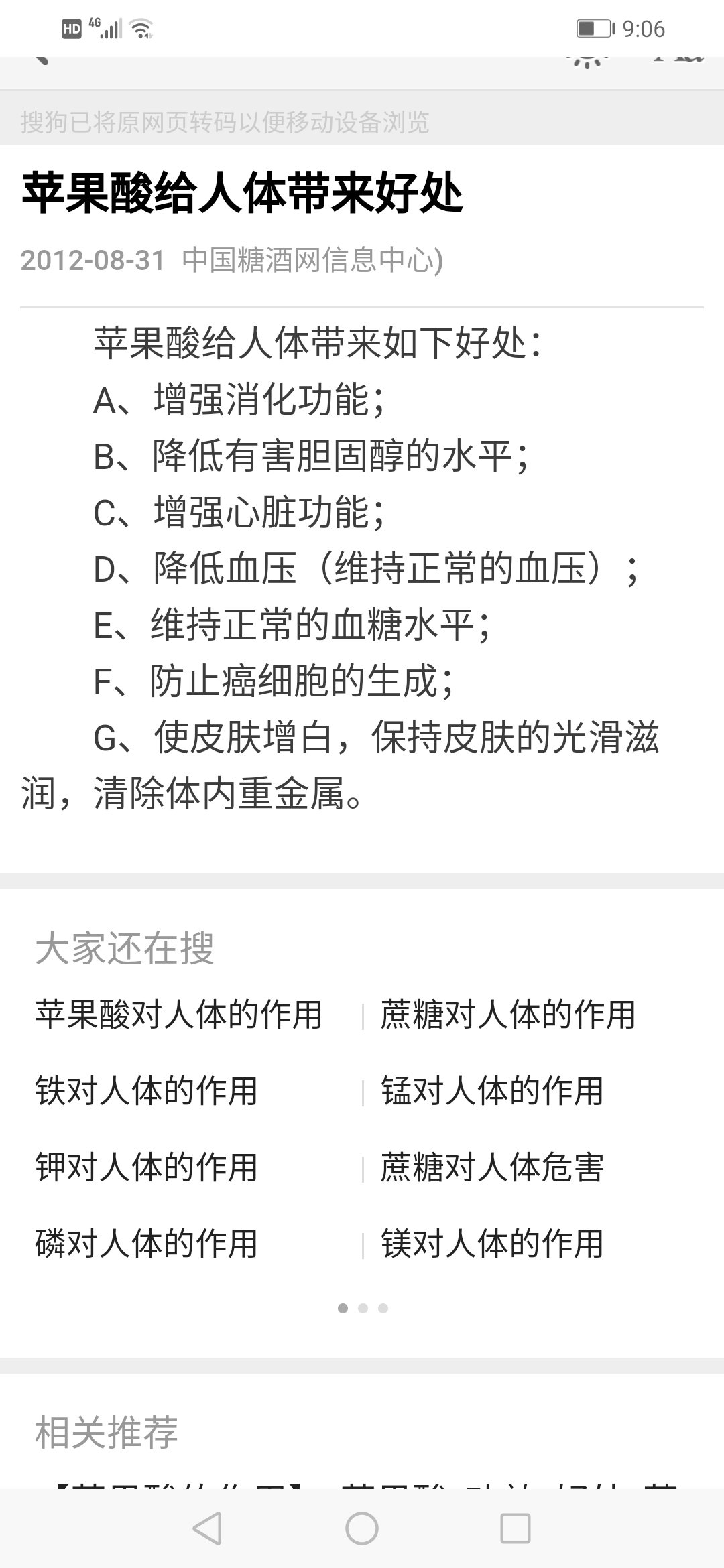The image size is (724, 1568).
Task: Go back with the system back button
Action: point(207,1528)
